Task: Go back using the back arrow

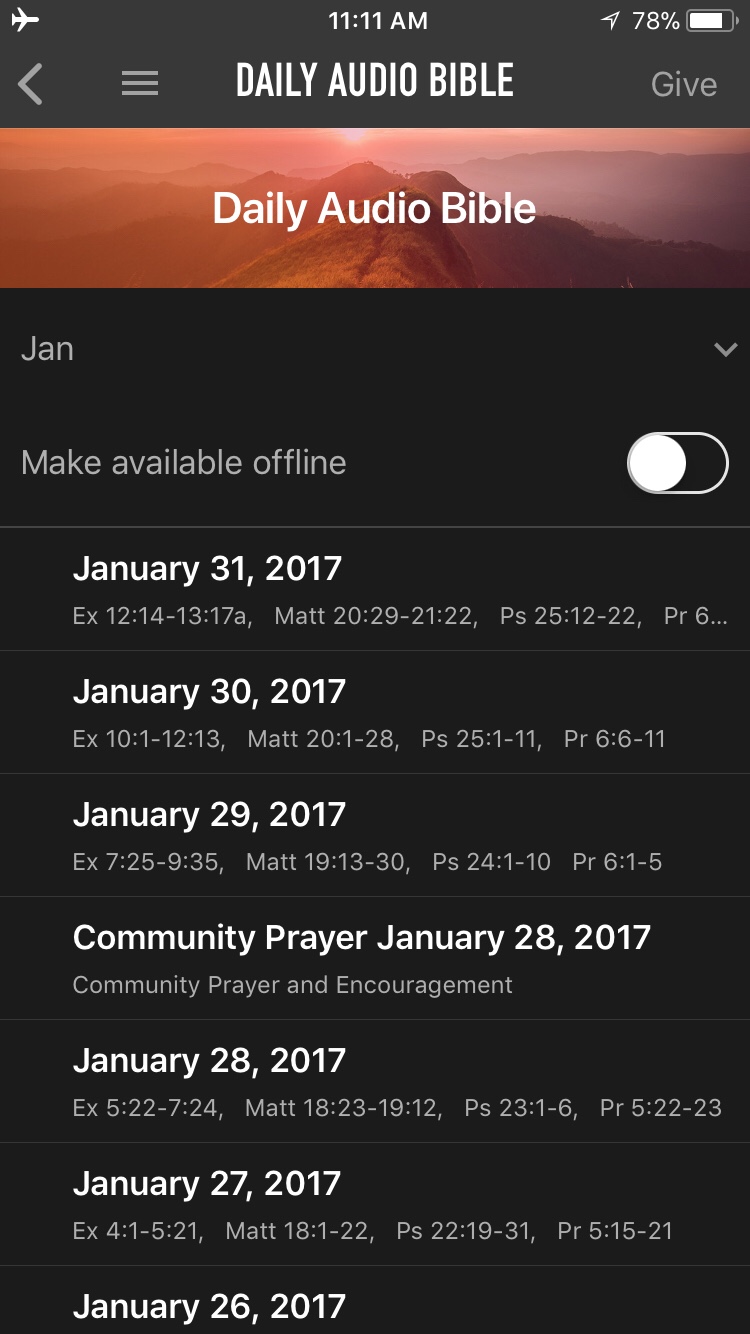Action: tap(31, 84)
